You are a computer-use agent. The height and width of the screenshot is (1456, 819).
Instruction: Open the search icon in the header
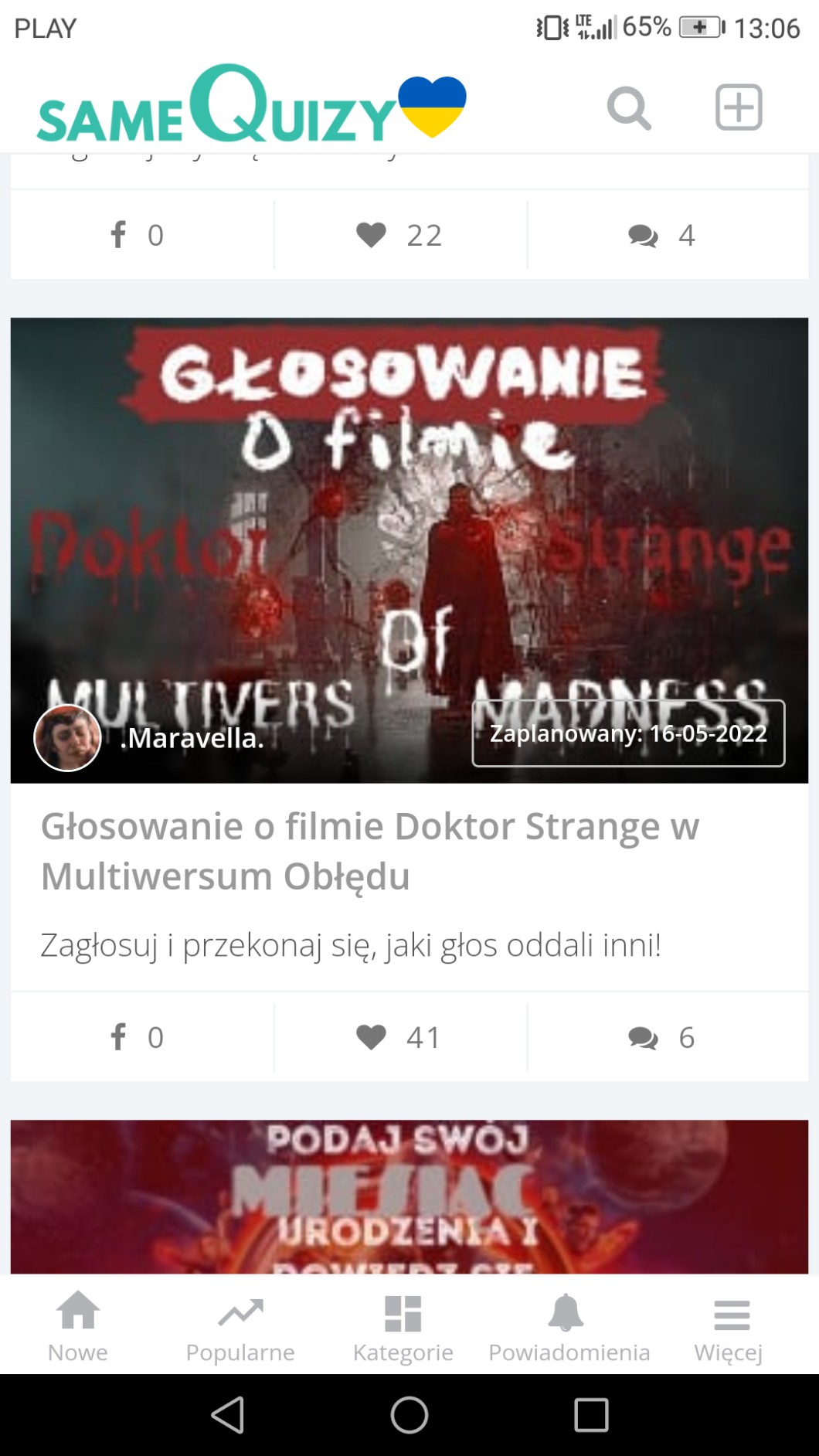click(x=629, y=107)
